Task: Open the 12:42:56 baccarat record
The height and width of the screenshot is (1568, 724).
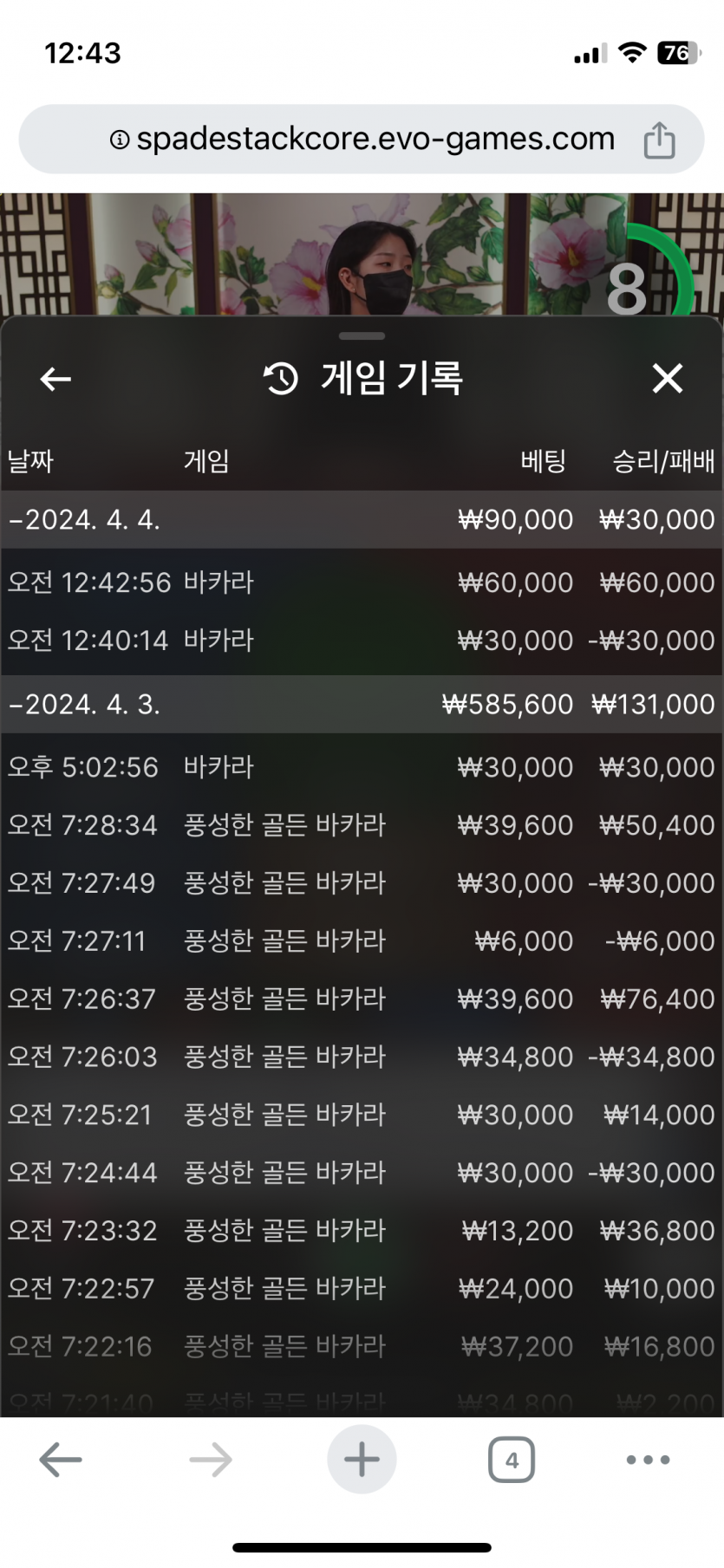Action: pos(362,582)
